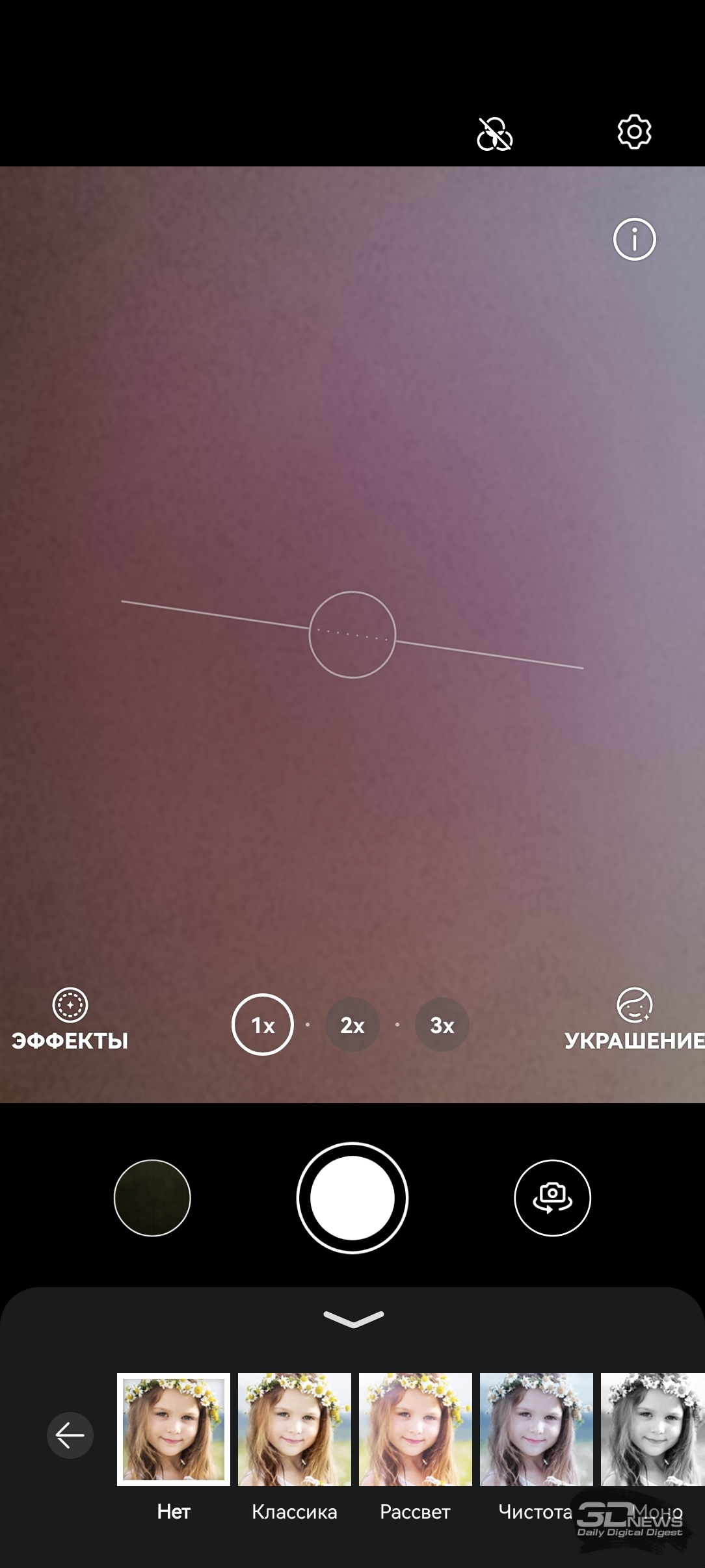Select the Нет (no filter) option
This screenshot has width=705, height=1568.
pos(174,1430)
